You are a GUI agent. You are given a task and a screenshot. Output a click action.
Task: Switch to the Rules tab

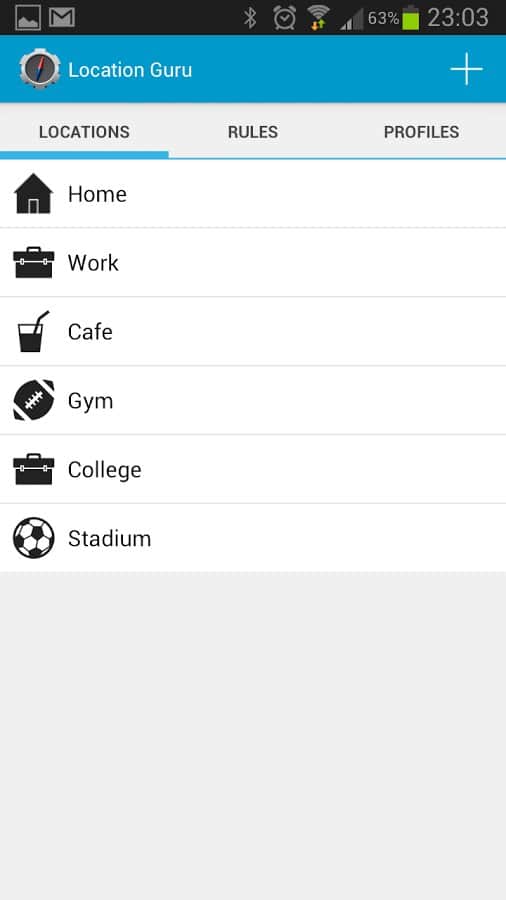coord(252,132)
